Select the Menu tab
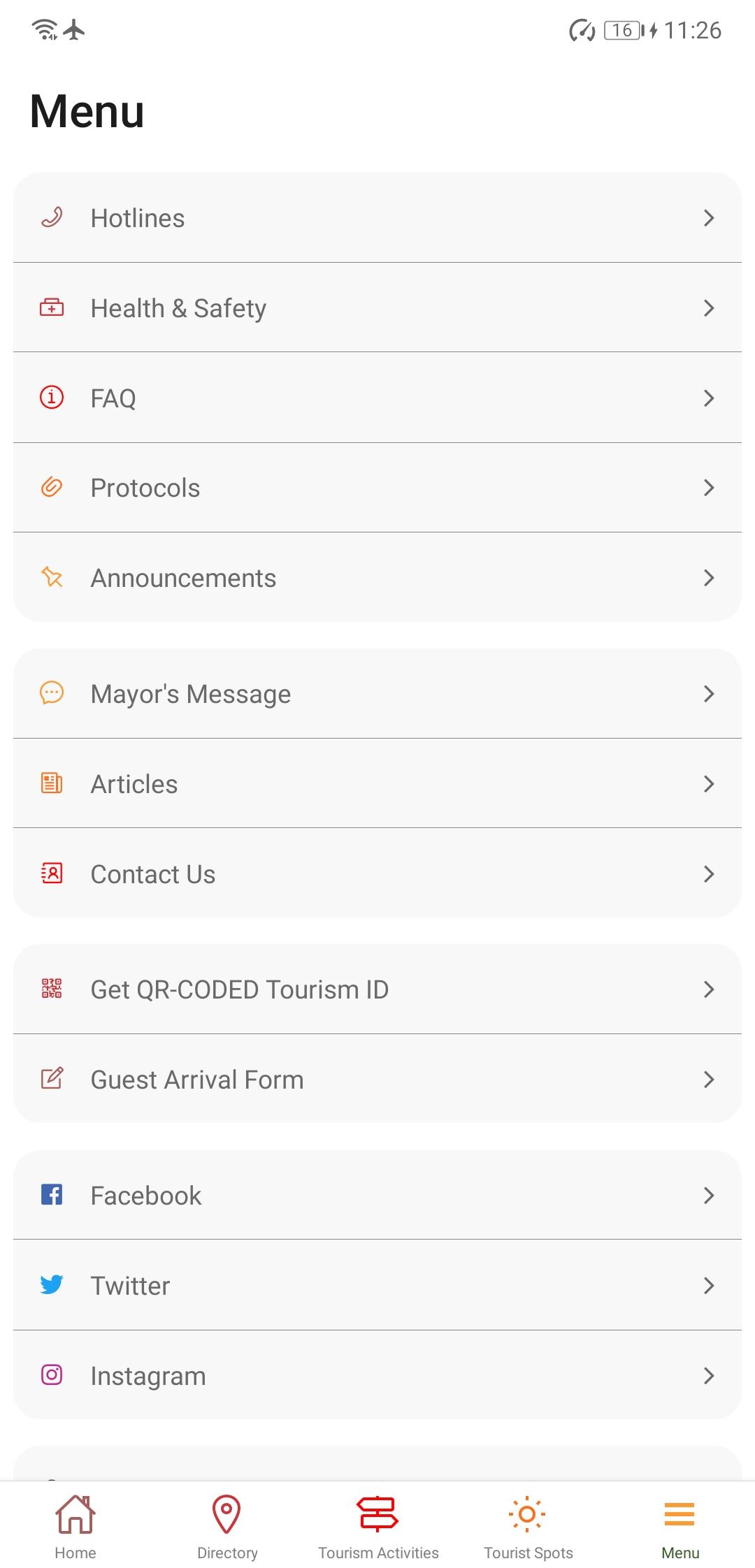 click(x=679, y=1526)
